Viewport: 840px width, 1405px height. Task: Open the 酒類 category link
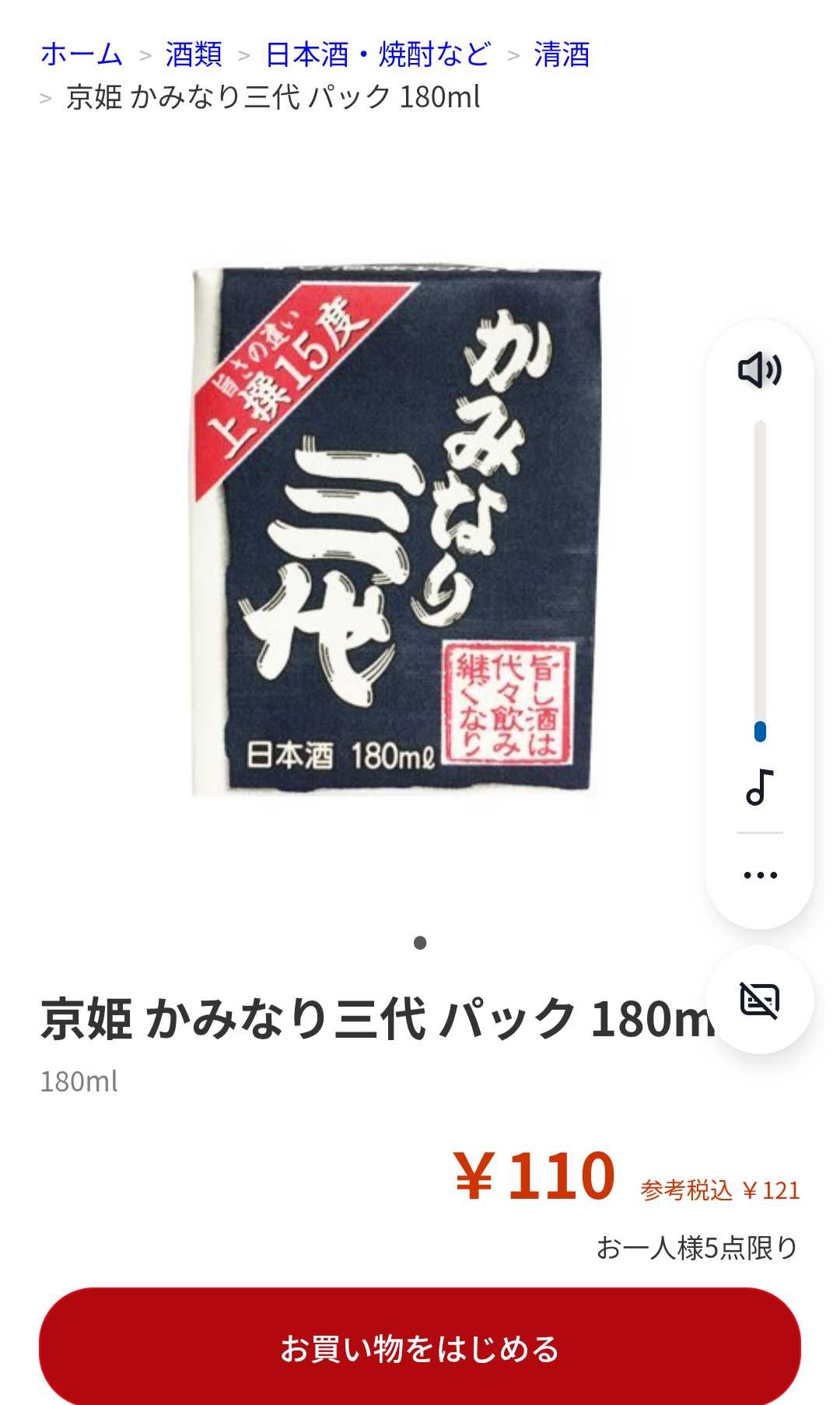[x=194, y=54]
